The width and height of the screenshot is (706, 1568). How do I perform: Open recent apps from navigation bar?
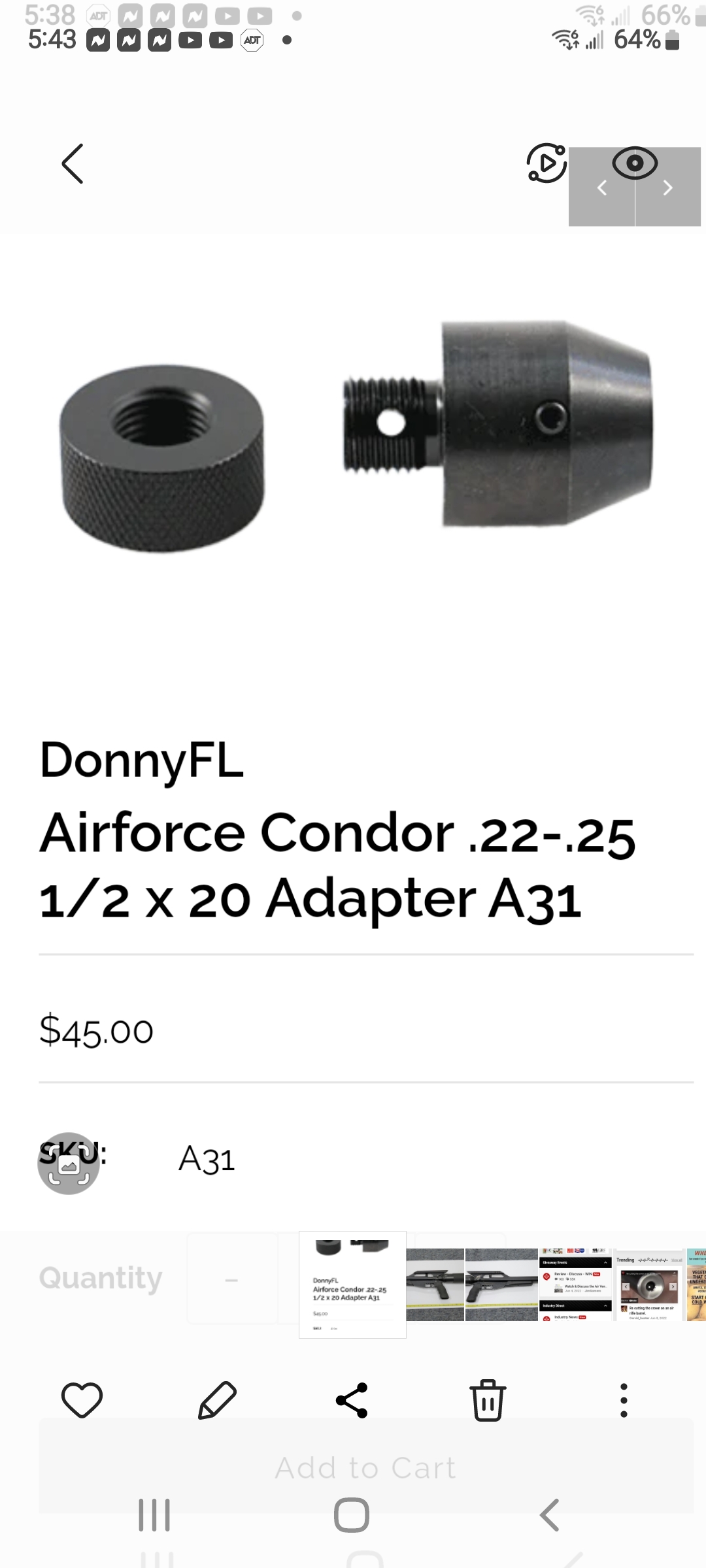point(154,1514)
